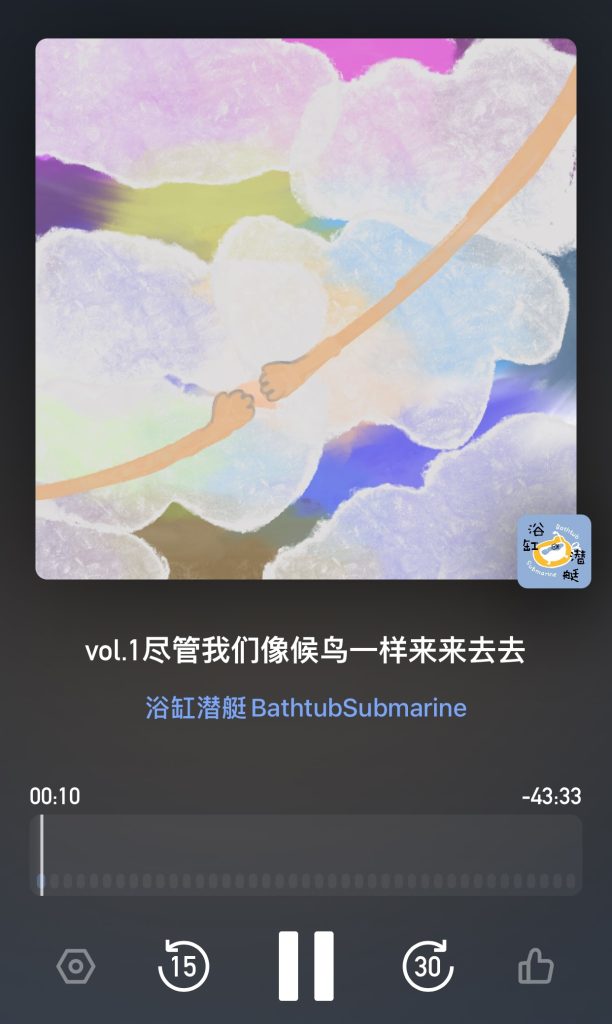Pause the podcast episode

(306, 966)
